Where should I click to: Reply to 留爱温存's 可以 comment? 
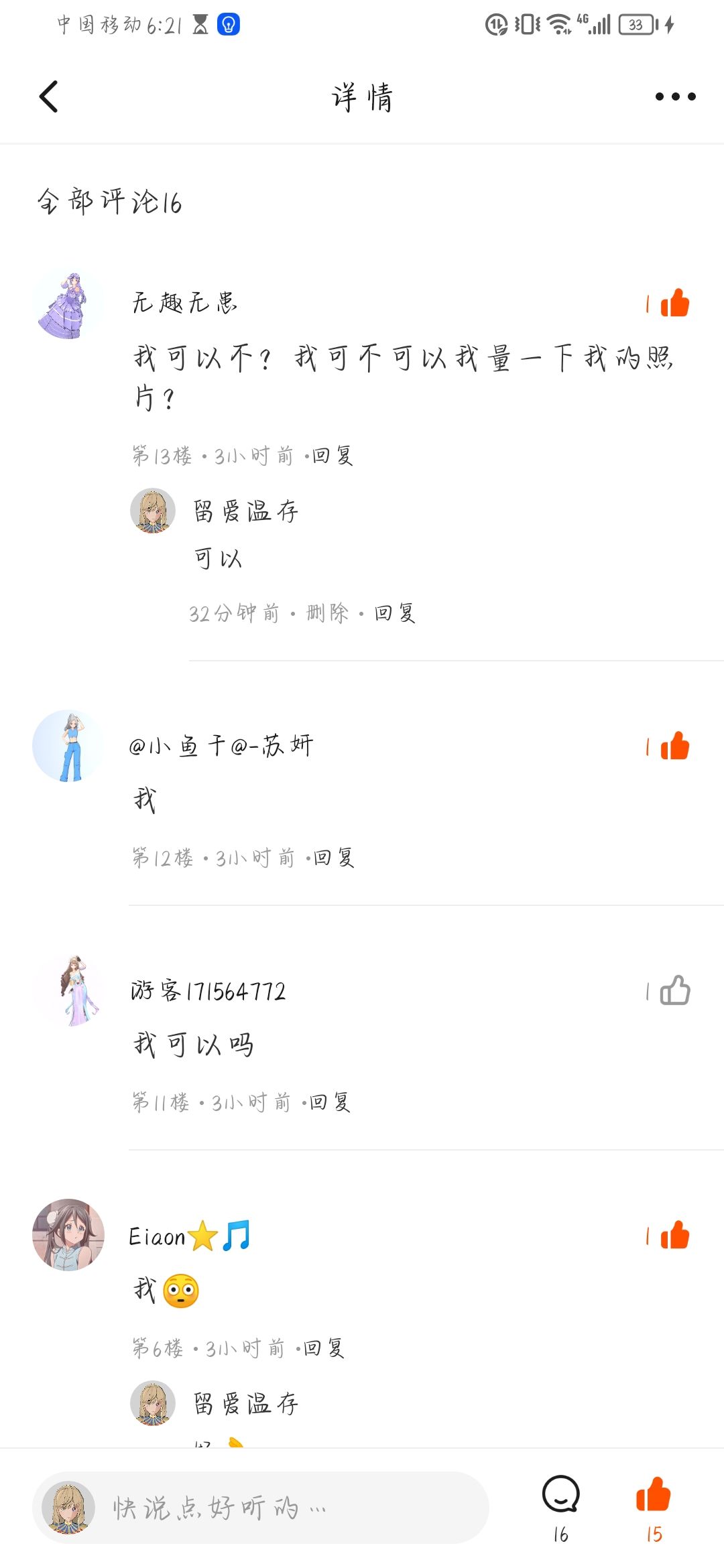[x=395, y=612]
